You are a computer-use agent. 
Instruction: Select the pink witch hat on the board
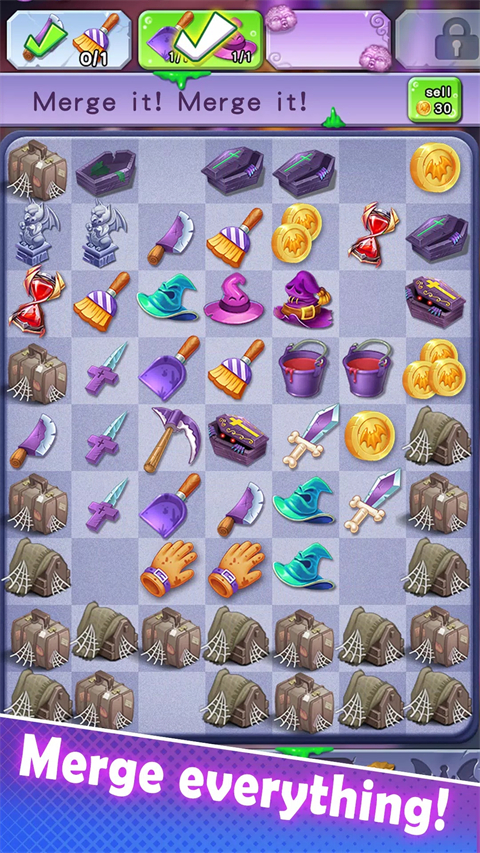[237, 302]
